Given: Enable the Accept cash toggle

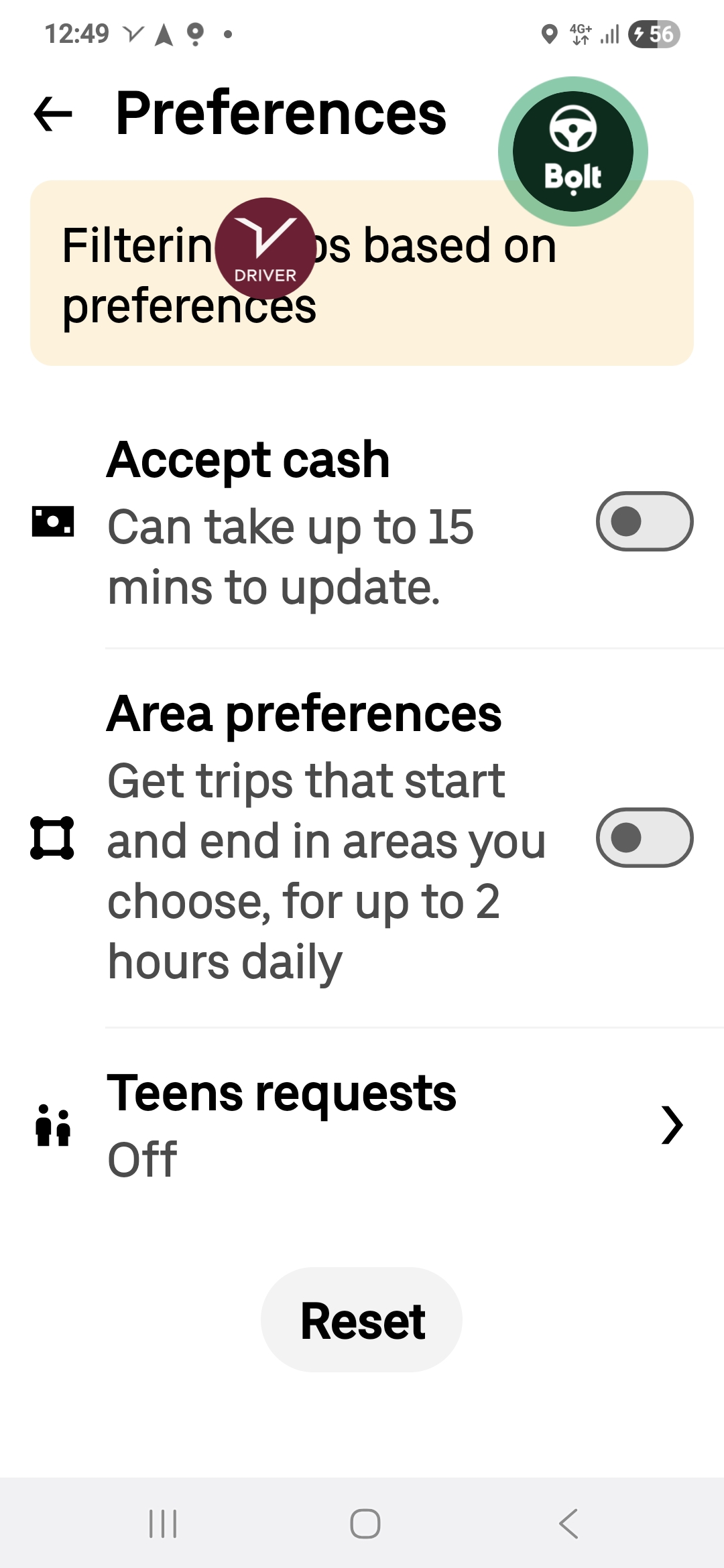Looking at the screenshot, I should [x=644, y=521].
